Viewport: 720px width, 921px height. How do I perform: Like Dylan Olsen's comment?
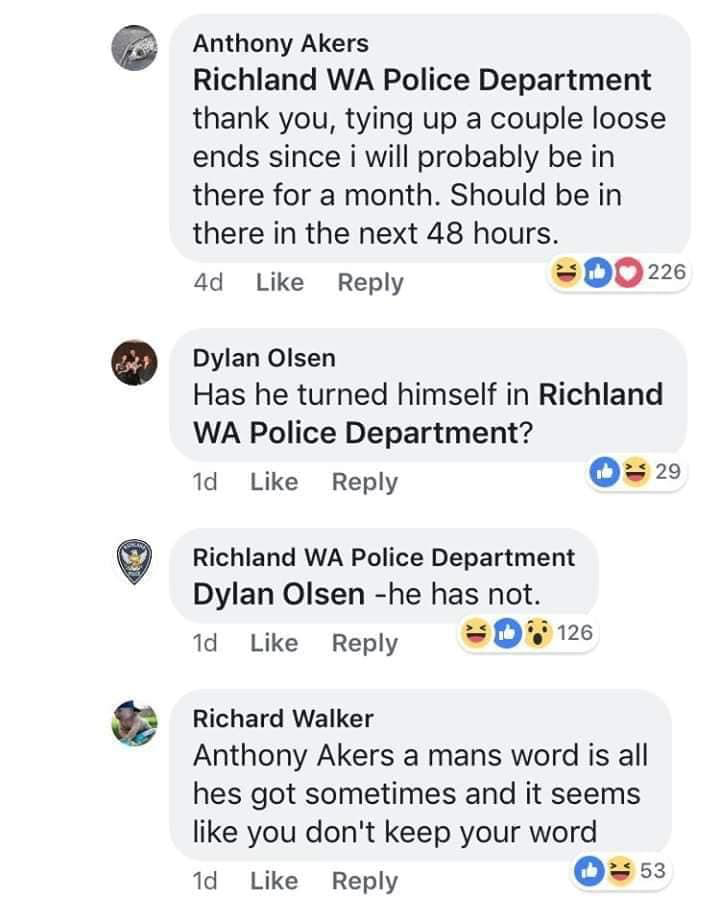pos(273,482)
